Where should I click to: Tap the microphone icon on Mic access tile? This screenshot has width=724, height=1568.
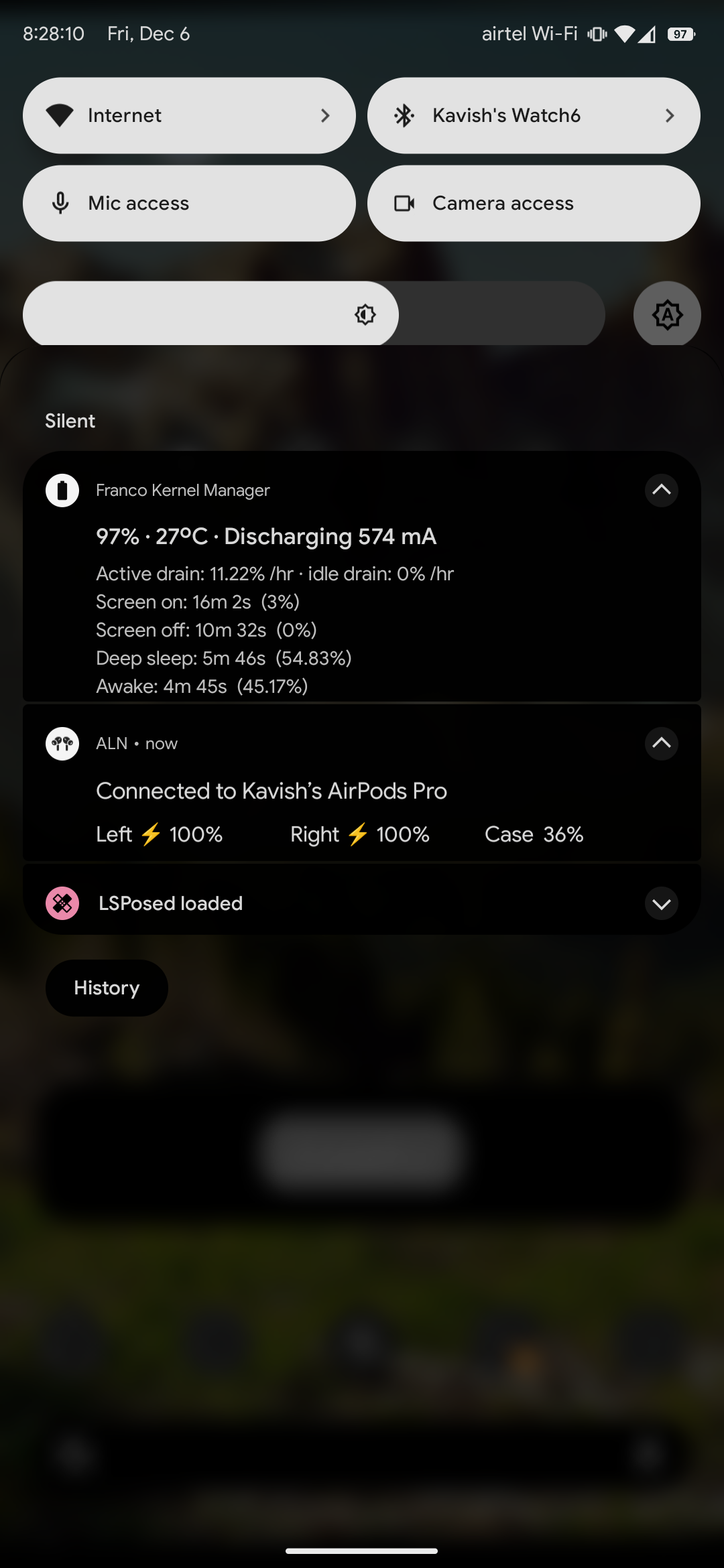click(61, 203)
